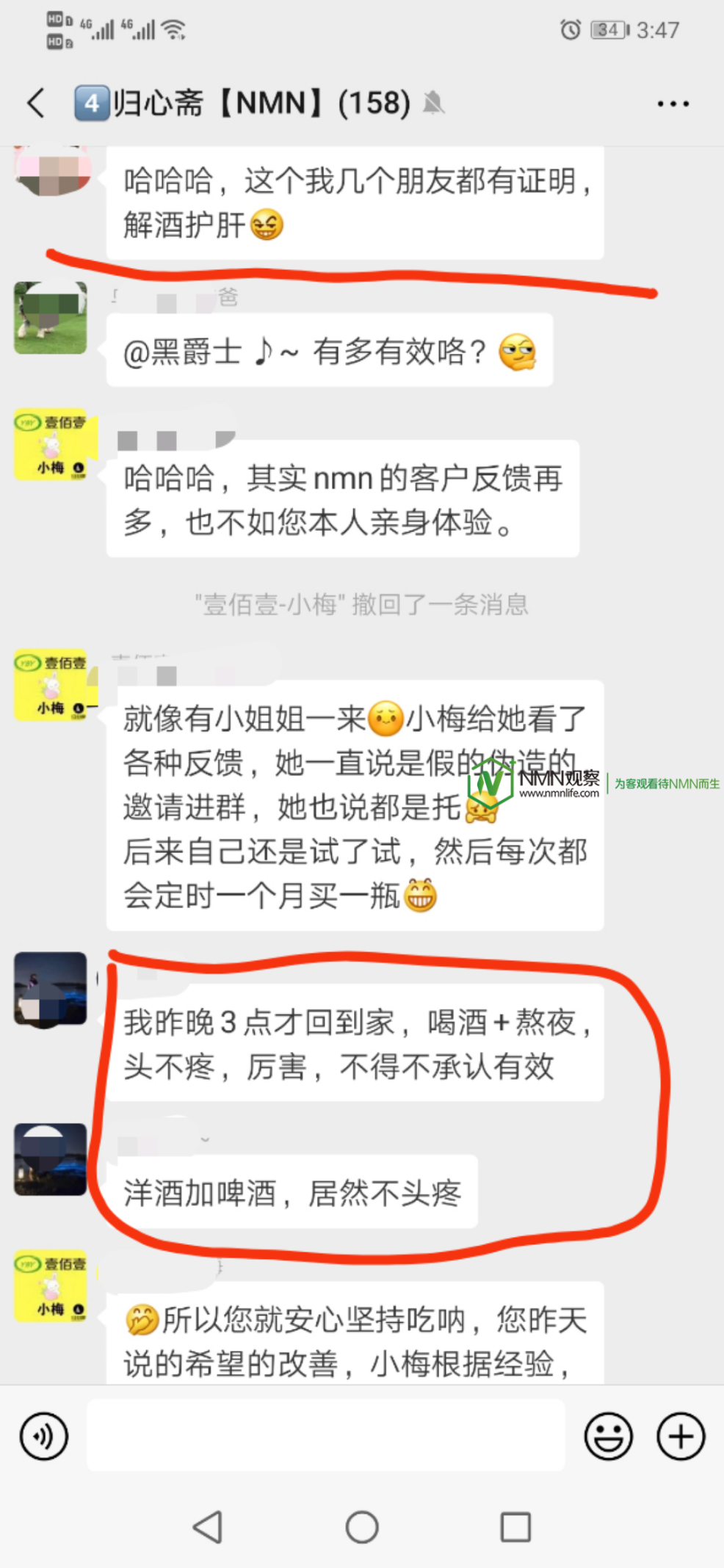Open the emoji picker
Screen dimensions: 724x1568
pos(608,1436)
